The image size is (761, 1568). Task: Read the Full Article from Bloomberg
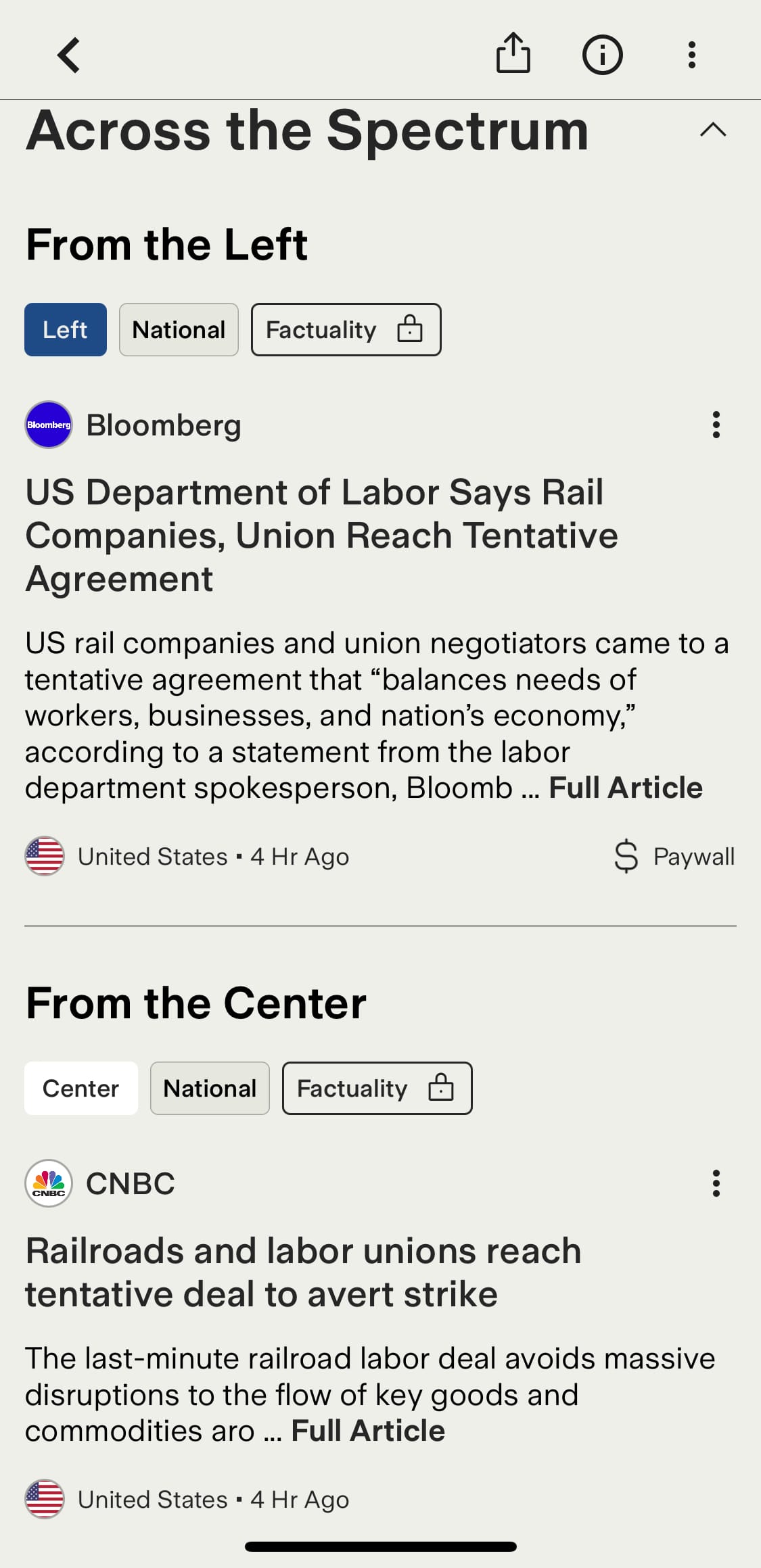click(x=624, y=786)
